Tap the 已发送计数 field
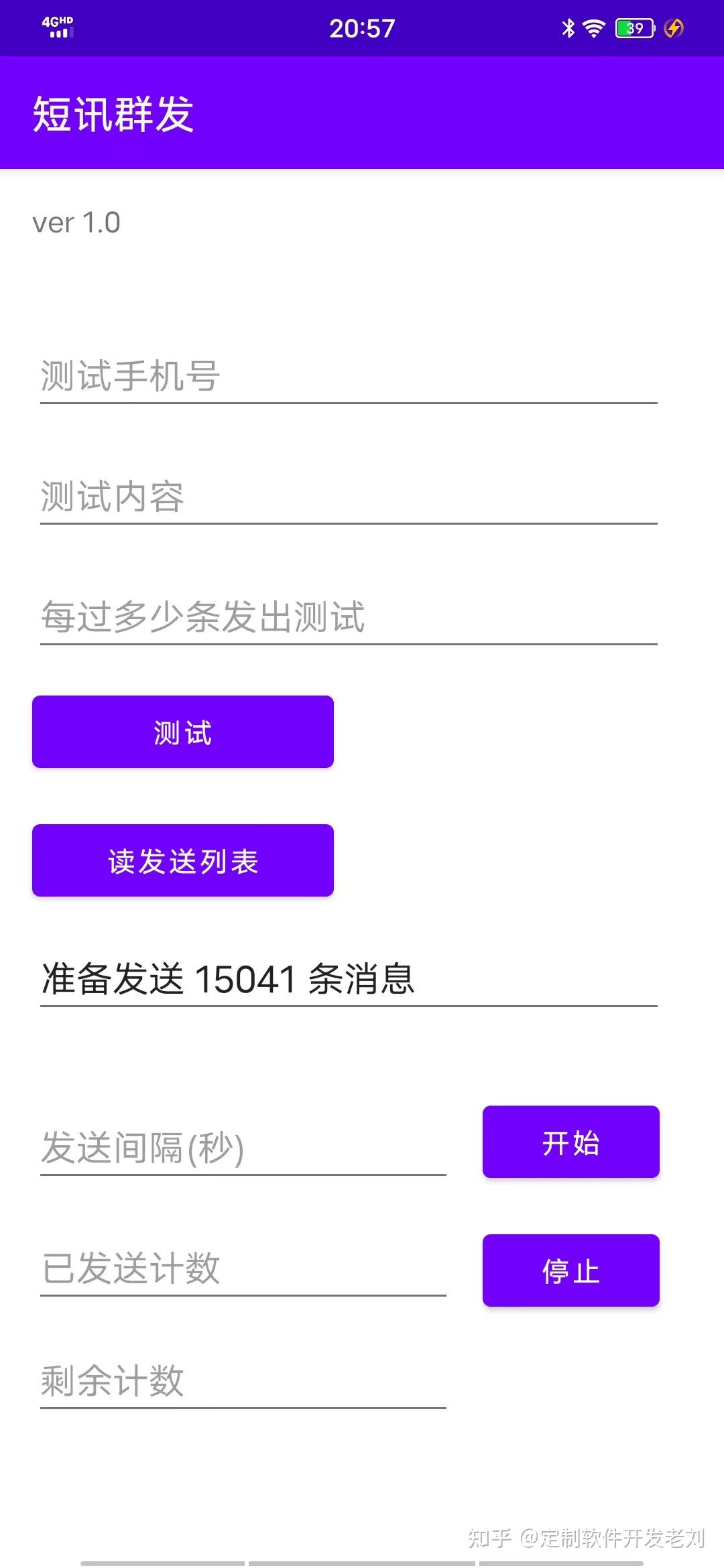 [x=243, y=1269]
